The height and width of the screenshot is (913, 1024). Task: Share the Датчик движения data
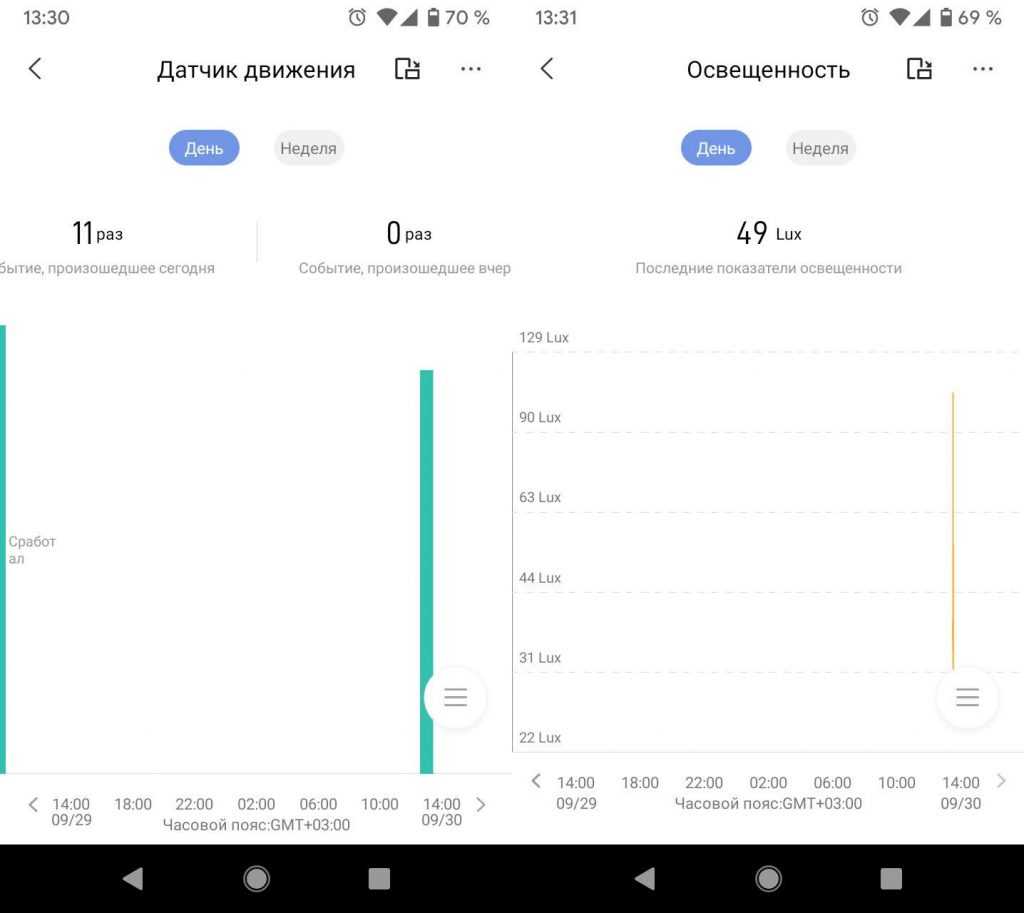click(407, 69)
